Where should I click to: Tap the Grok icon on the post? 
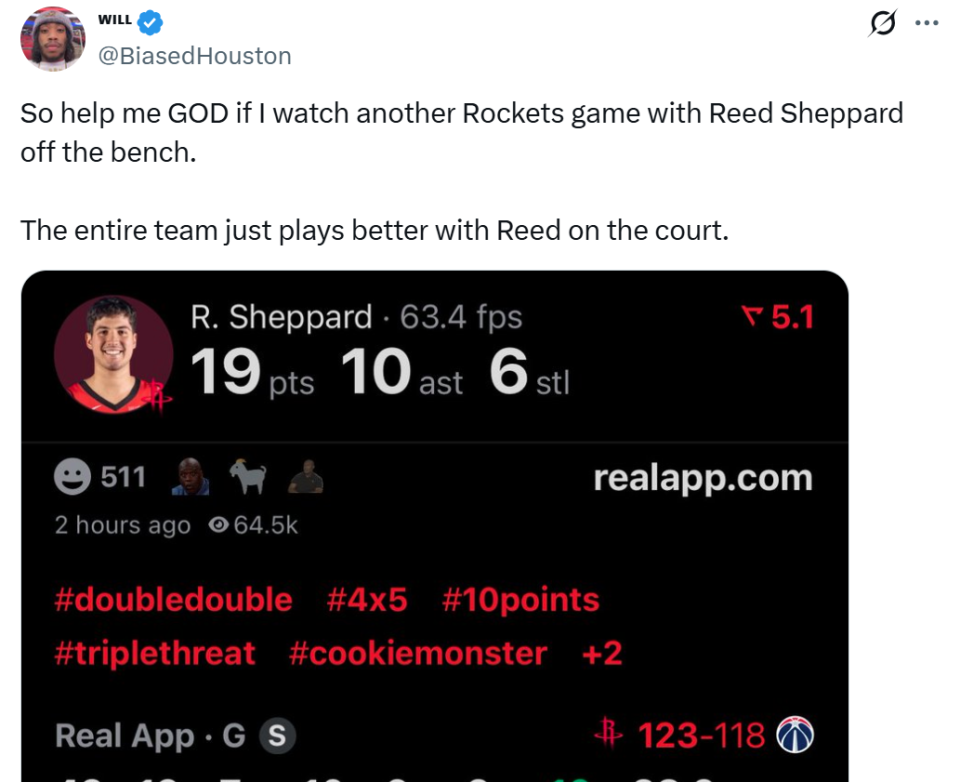click(882, 22)
